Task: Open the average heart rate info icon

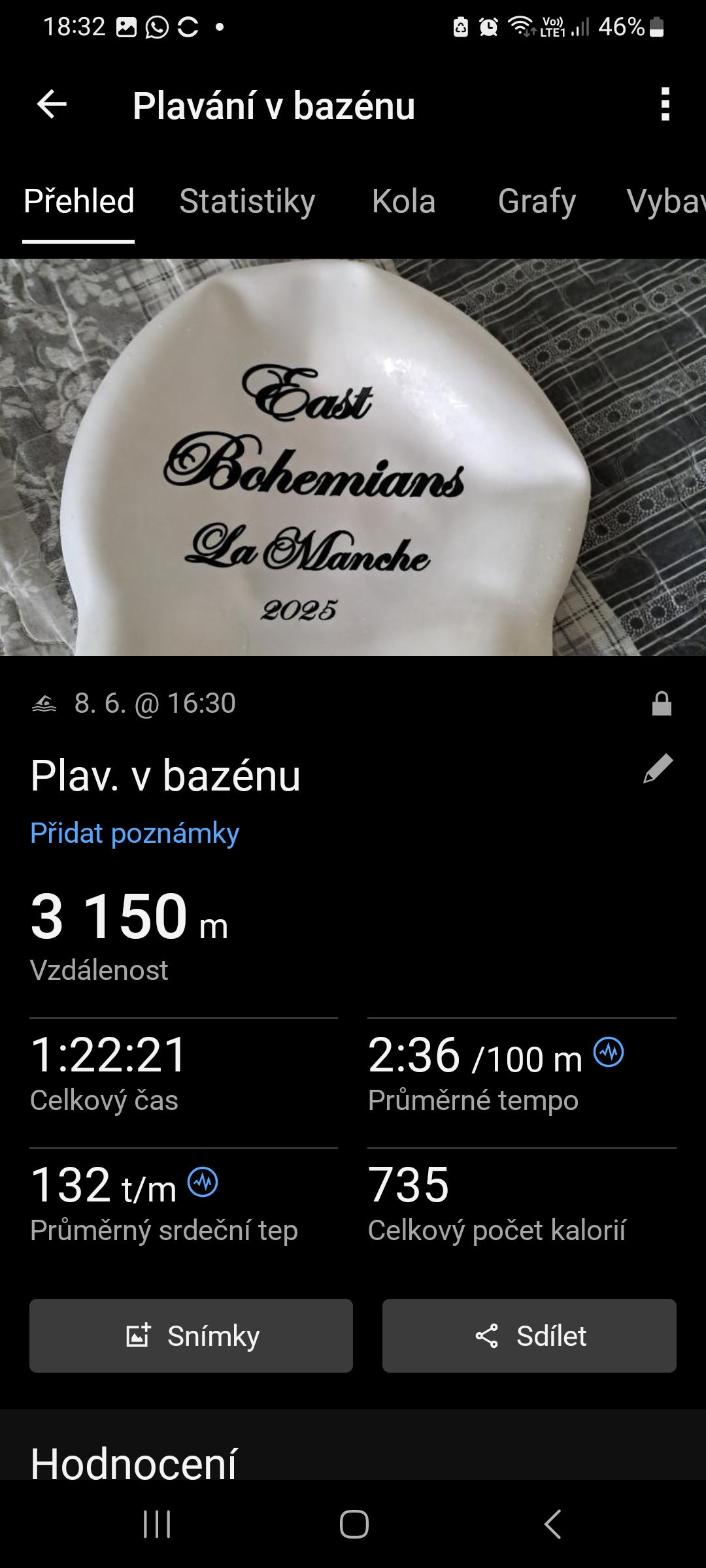Action: pyautogui.click(x=203, y=1183)
